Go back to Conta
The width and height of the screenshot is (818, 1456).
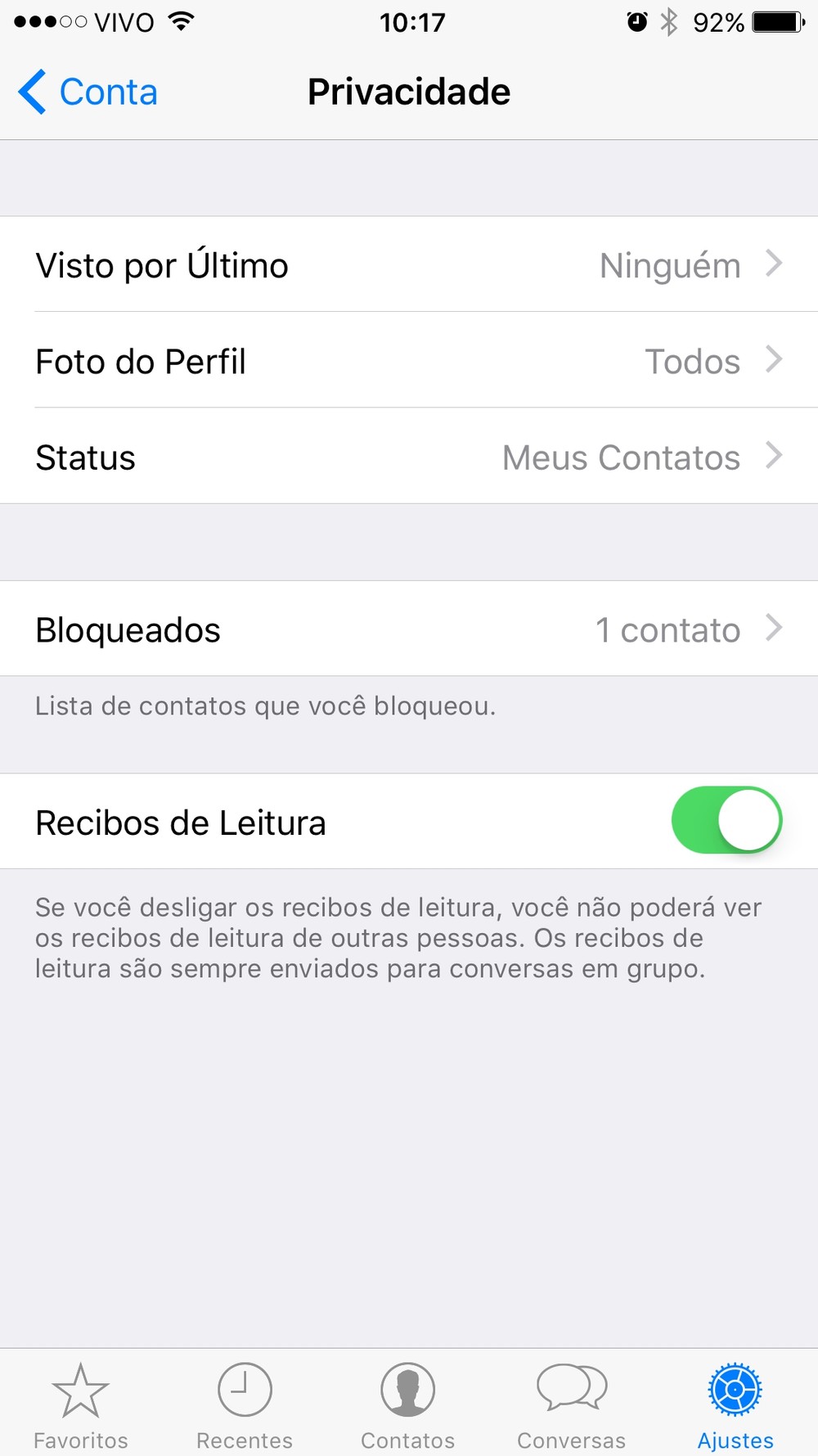[88, 92]
